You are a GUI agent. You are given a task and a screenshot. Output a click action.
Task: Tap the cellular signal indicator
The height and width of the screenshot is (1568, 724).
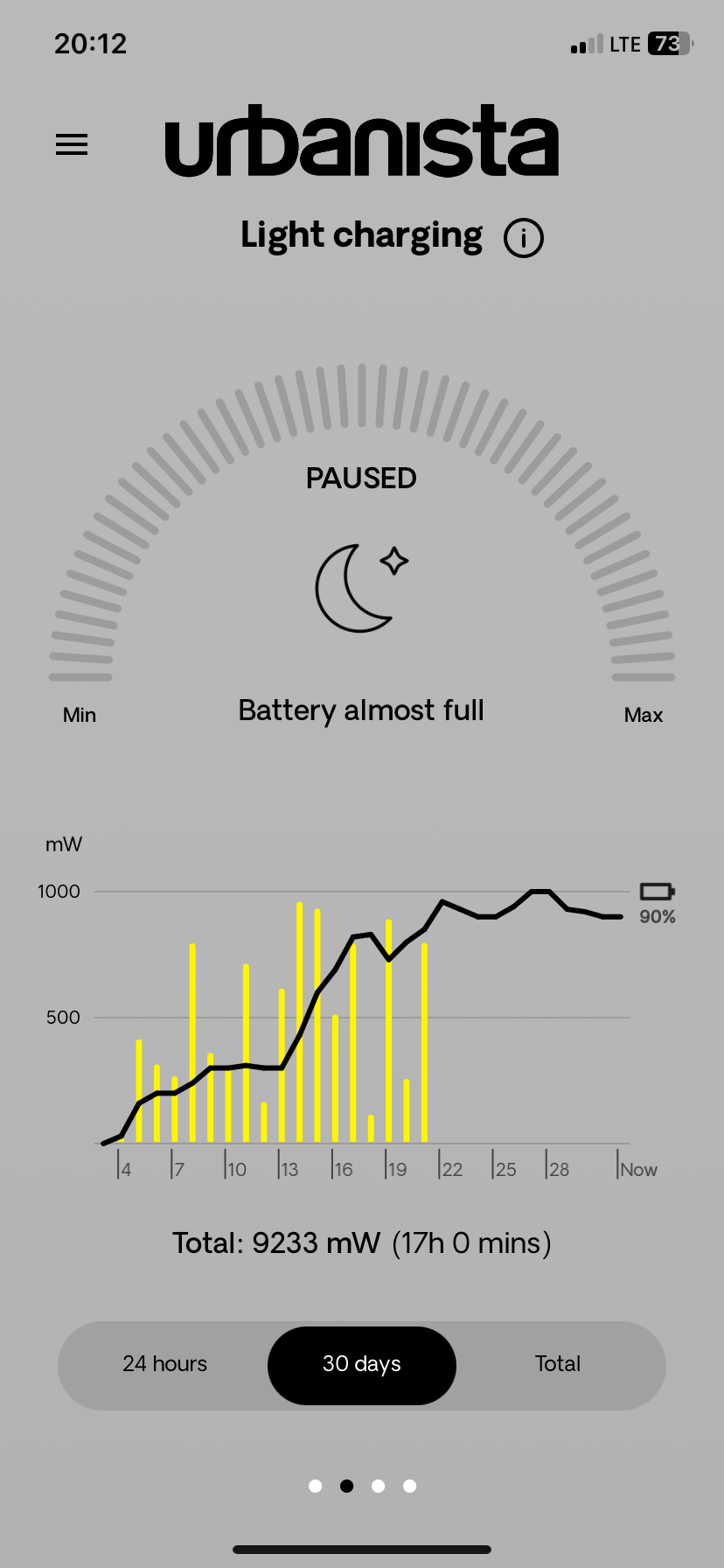583,44
